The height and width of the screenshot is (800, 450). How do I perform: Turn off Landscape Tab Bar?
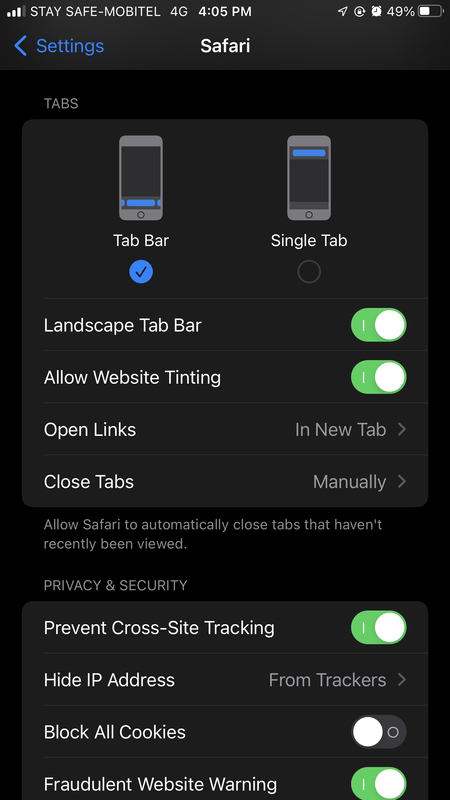(x=379, y=325)
